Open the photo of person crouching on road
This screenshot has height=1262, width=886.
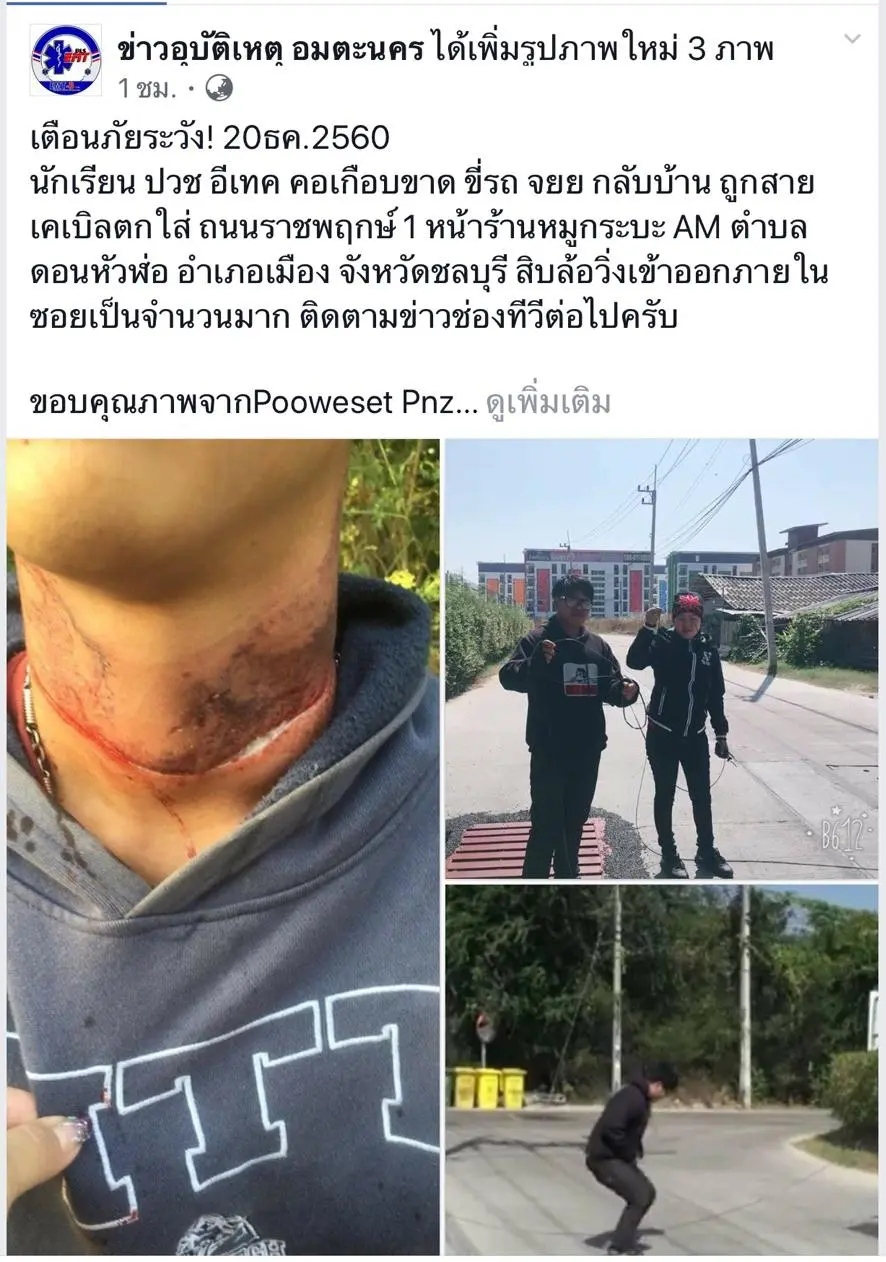tap(661, 1069)
